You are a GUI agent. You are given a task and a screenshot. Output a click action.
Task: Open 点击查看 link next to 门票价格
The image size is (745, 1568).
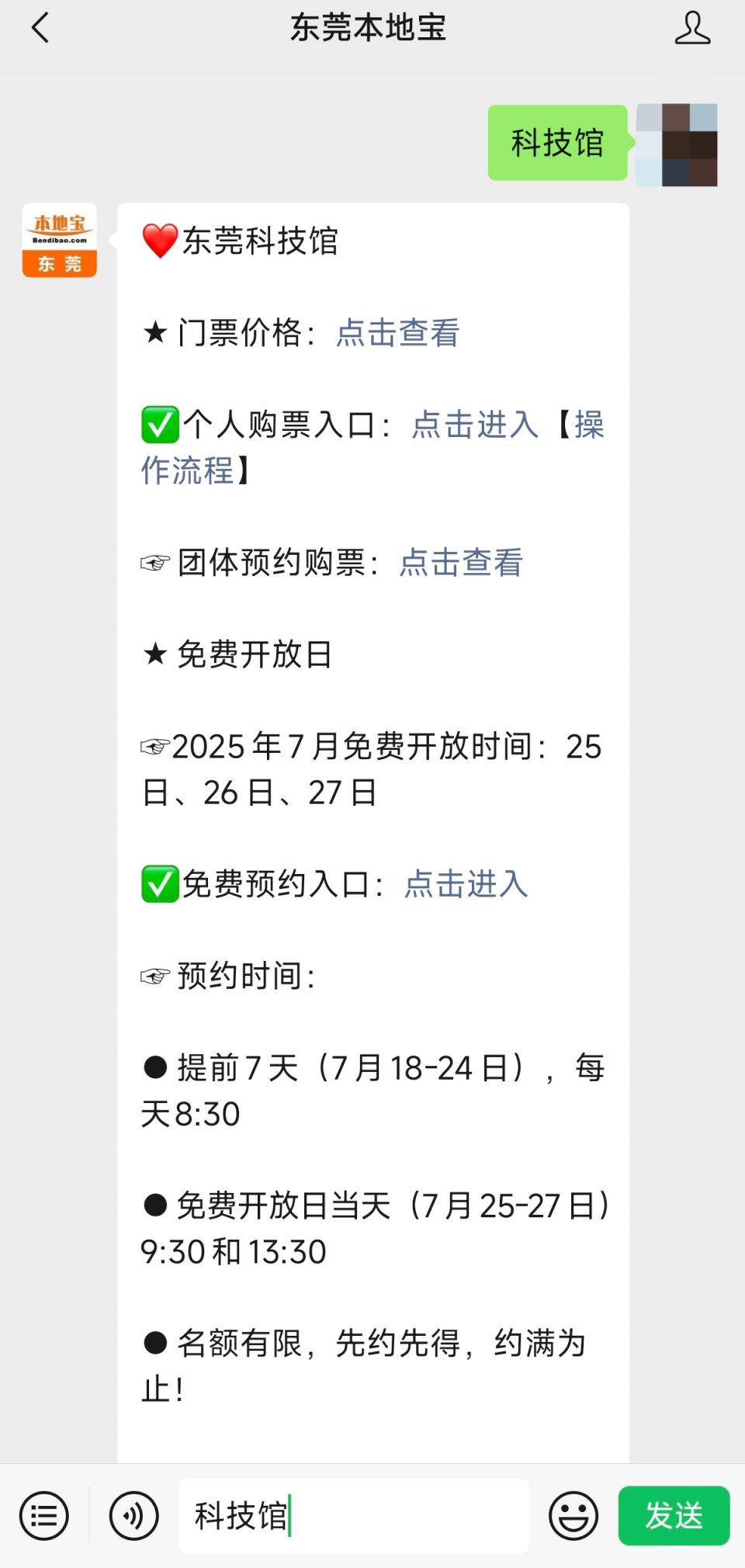pyautogui.click(x=398, y=333)
